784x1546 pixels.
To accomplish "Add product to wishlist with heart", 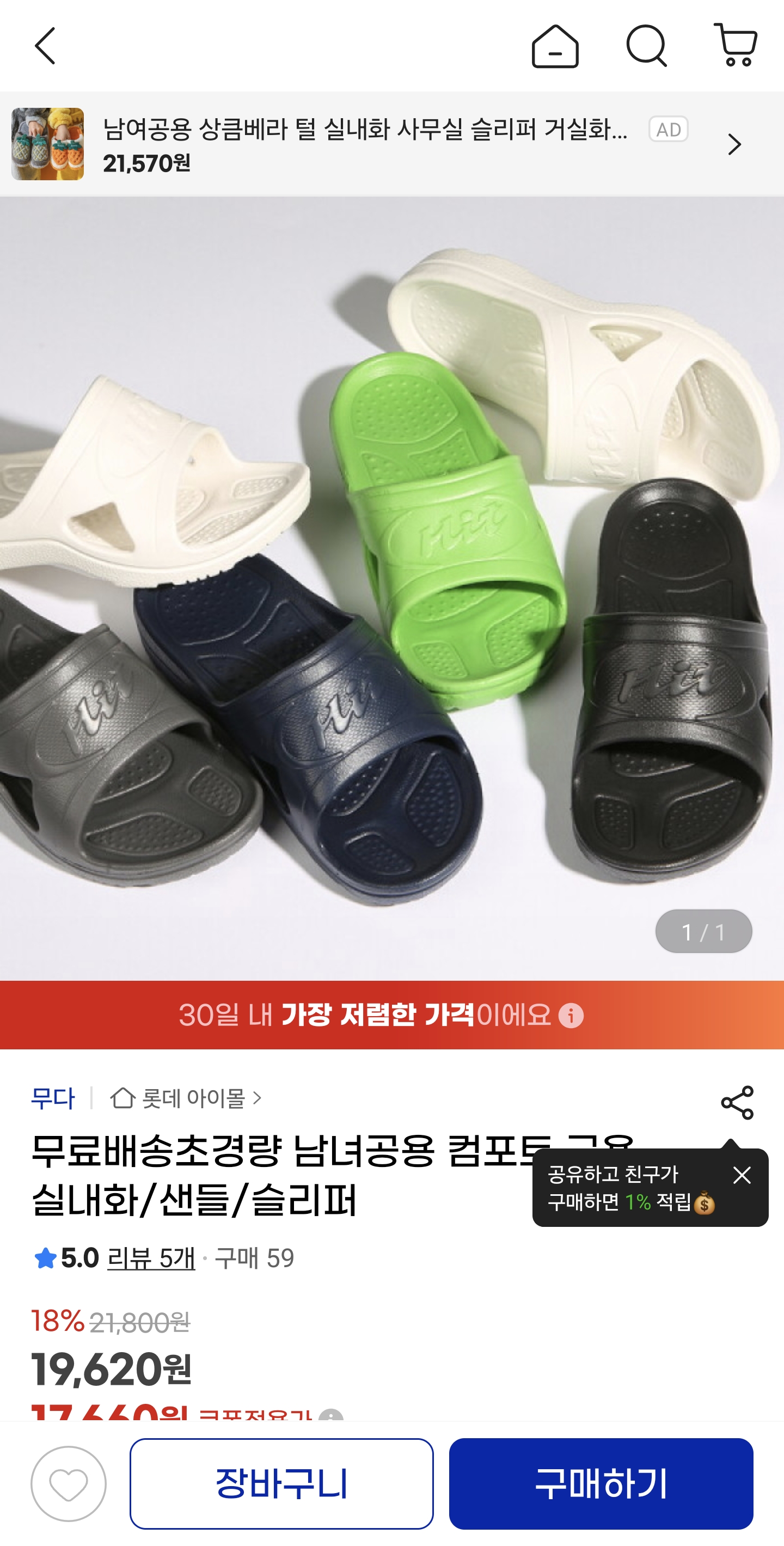I will click(69, 1483).
